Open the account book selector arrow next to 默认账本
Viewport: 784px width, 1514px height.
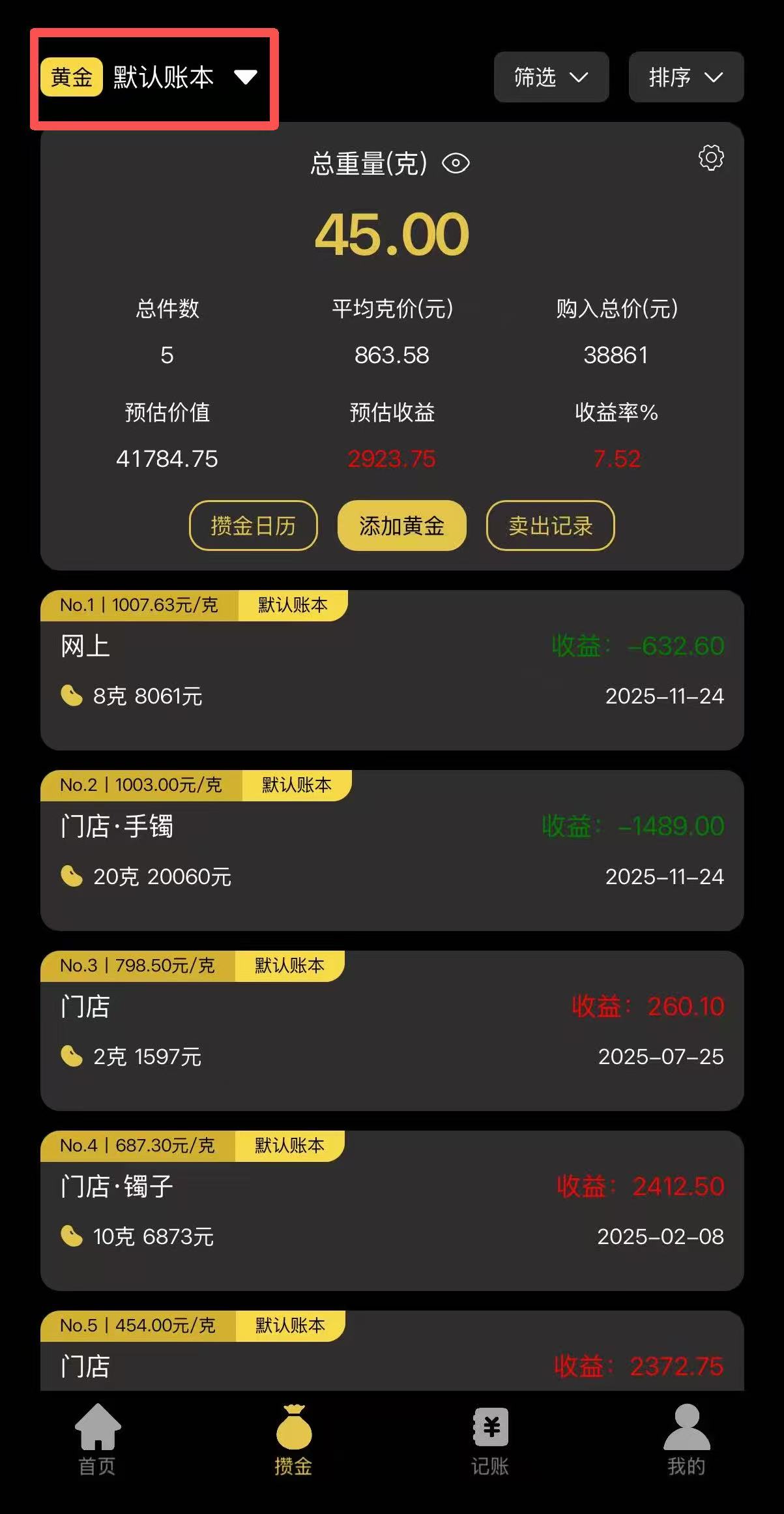tap(246, 77)
